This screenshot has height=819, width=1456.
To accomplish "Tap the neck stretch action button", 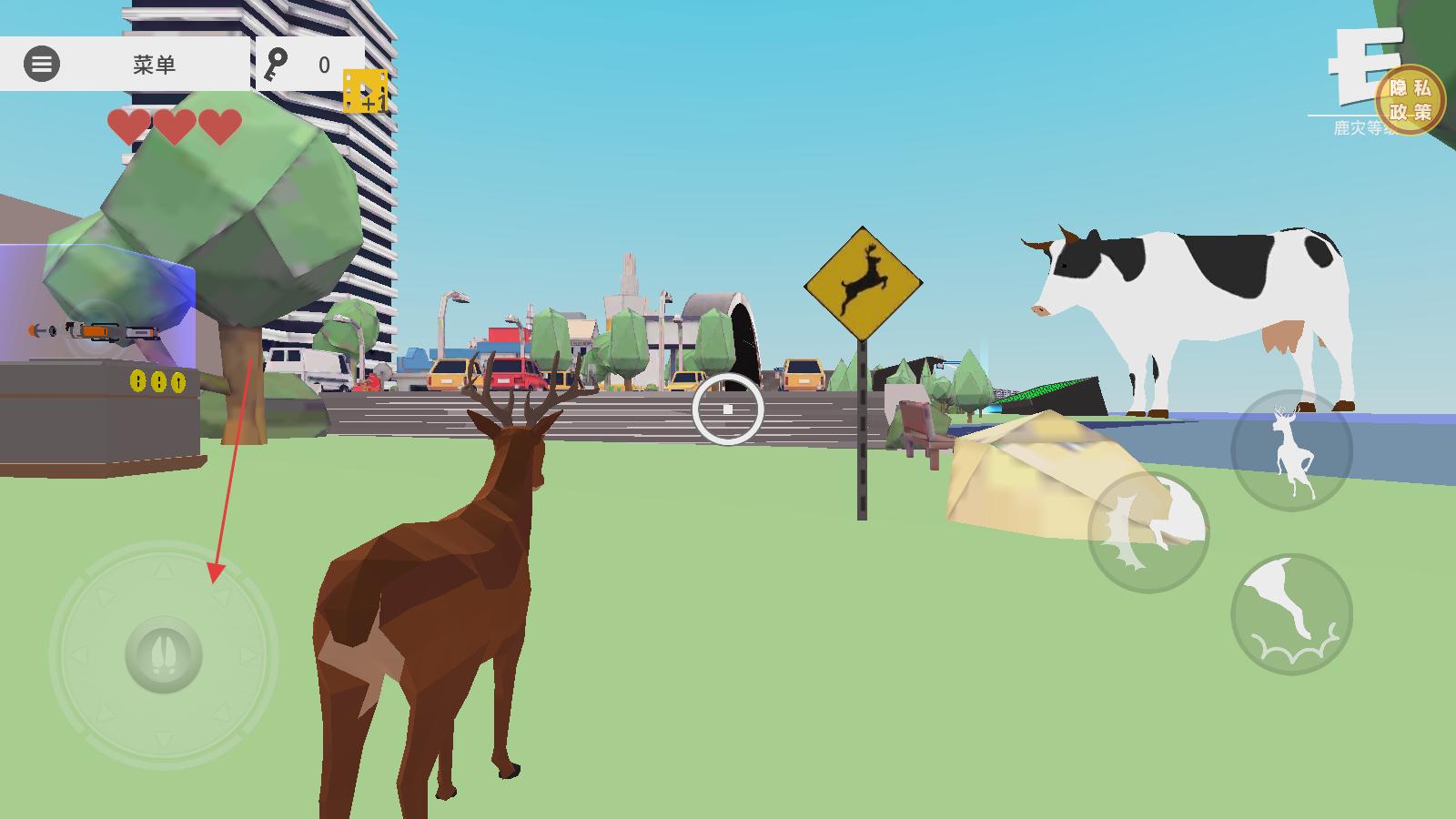I will (x=1291, y=614).
